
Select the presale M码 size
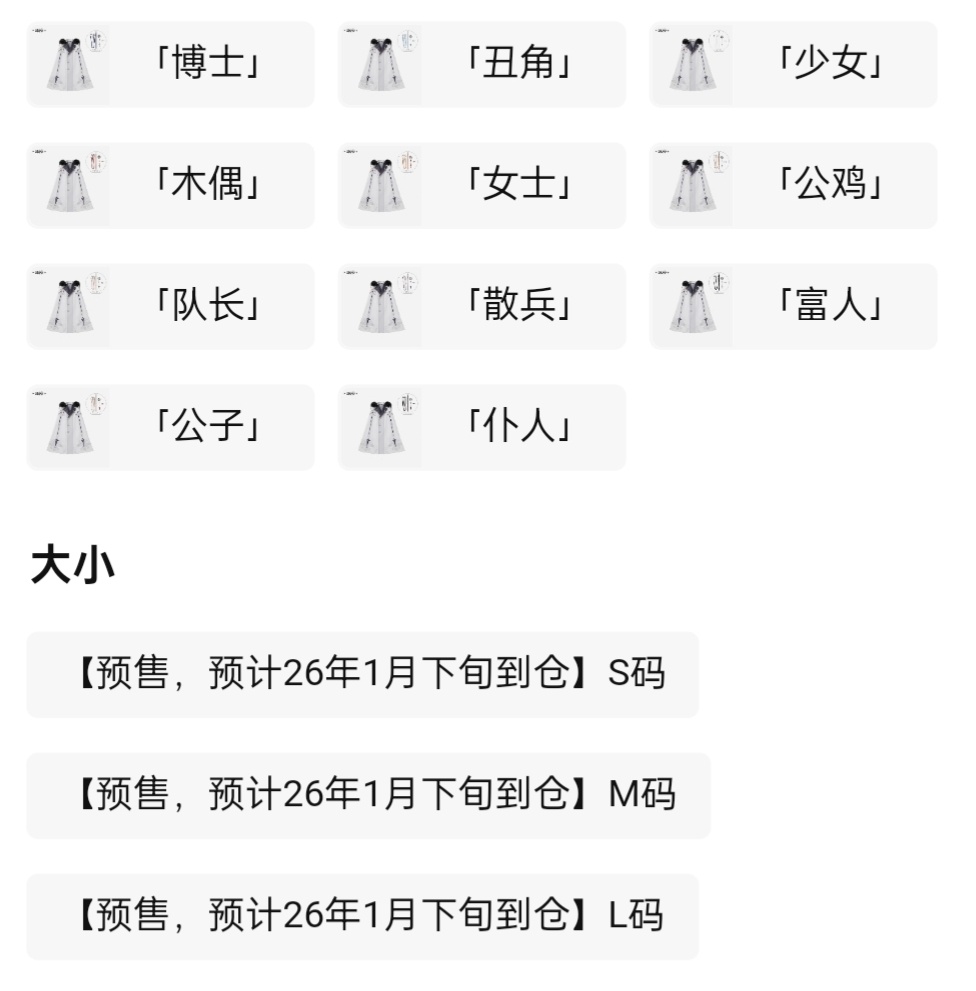point(368,795)
